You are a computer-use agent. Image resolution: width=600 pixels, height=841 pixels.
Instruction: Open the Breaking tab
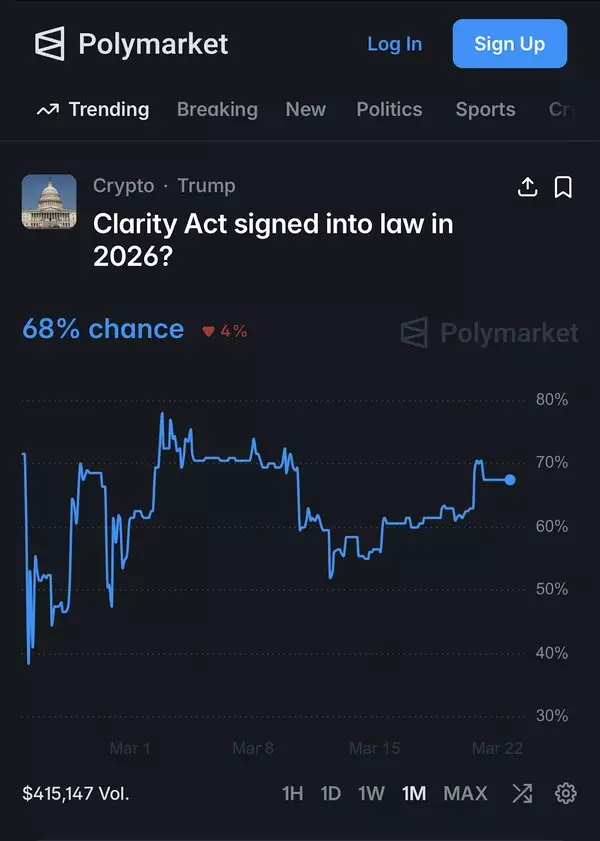pyautogui.click(x=217, y=110)
